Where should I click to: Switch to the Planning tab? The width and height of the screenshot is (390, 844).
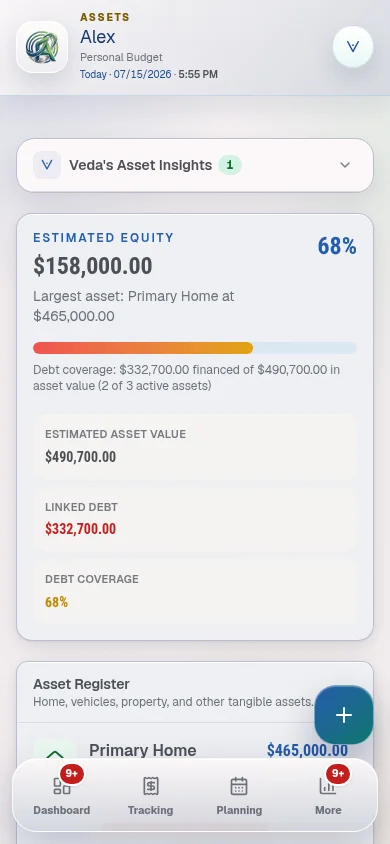tap(239, 796)
